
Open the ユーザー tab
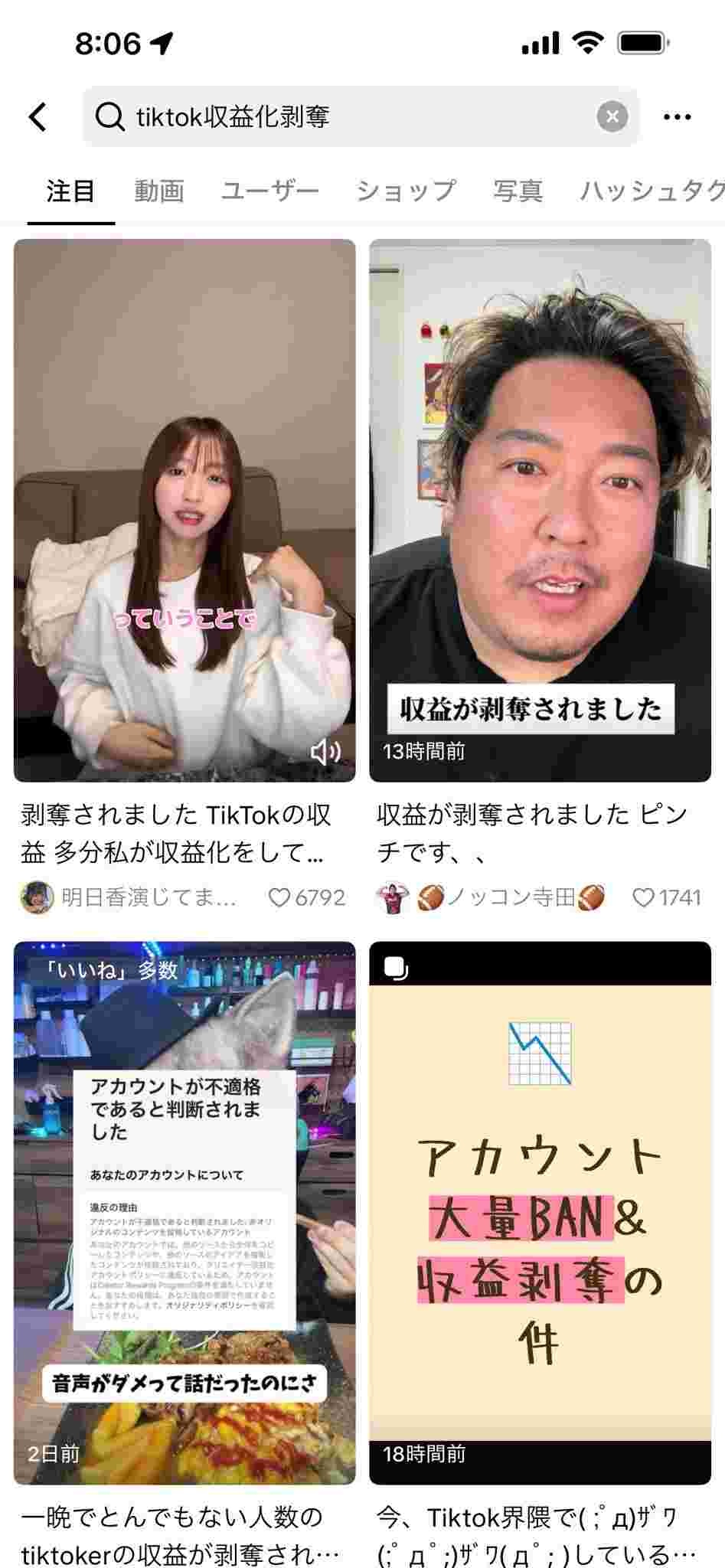272,191
